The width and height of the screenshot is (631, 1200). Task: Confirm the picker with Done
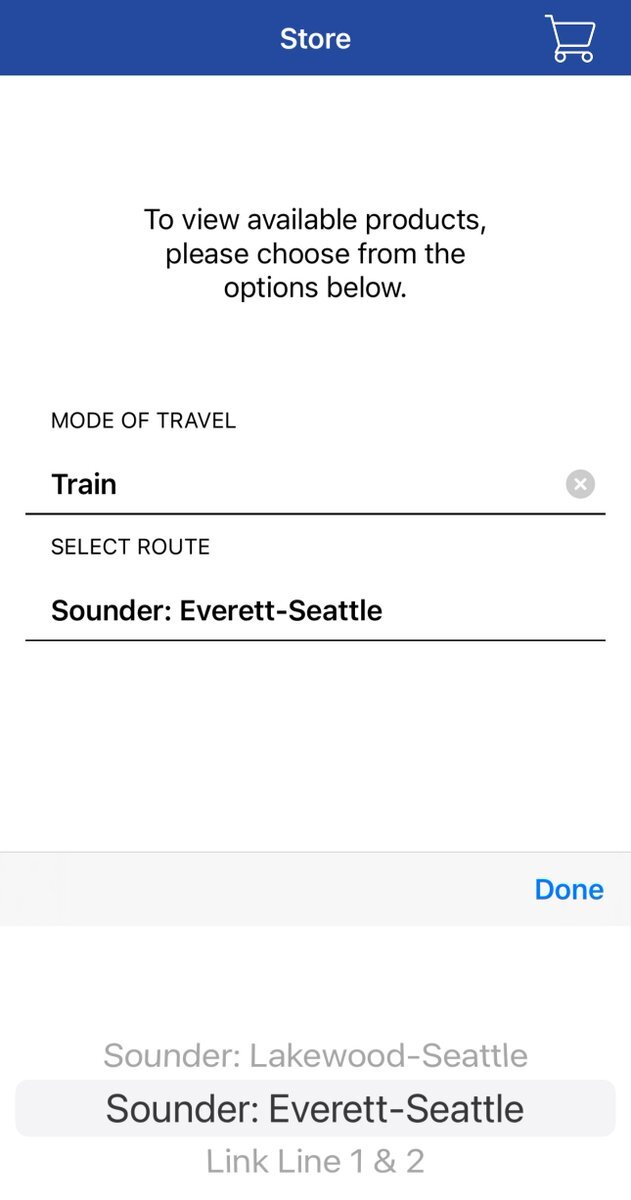pyautogui.click(x=569, y=889)
